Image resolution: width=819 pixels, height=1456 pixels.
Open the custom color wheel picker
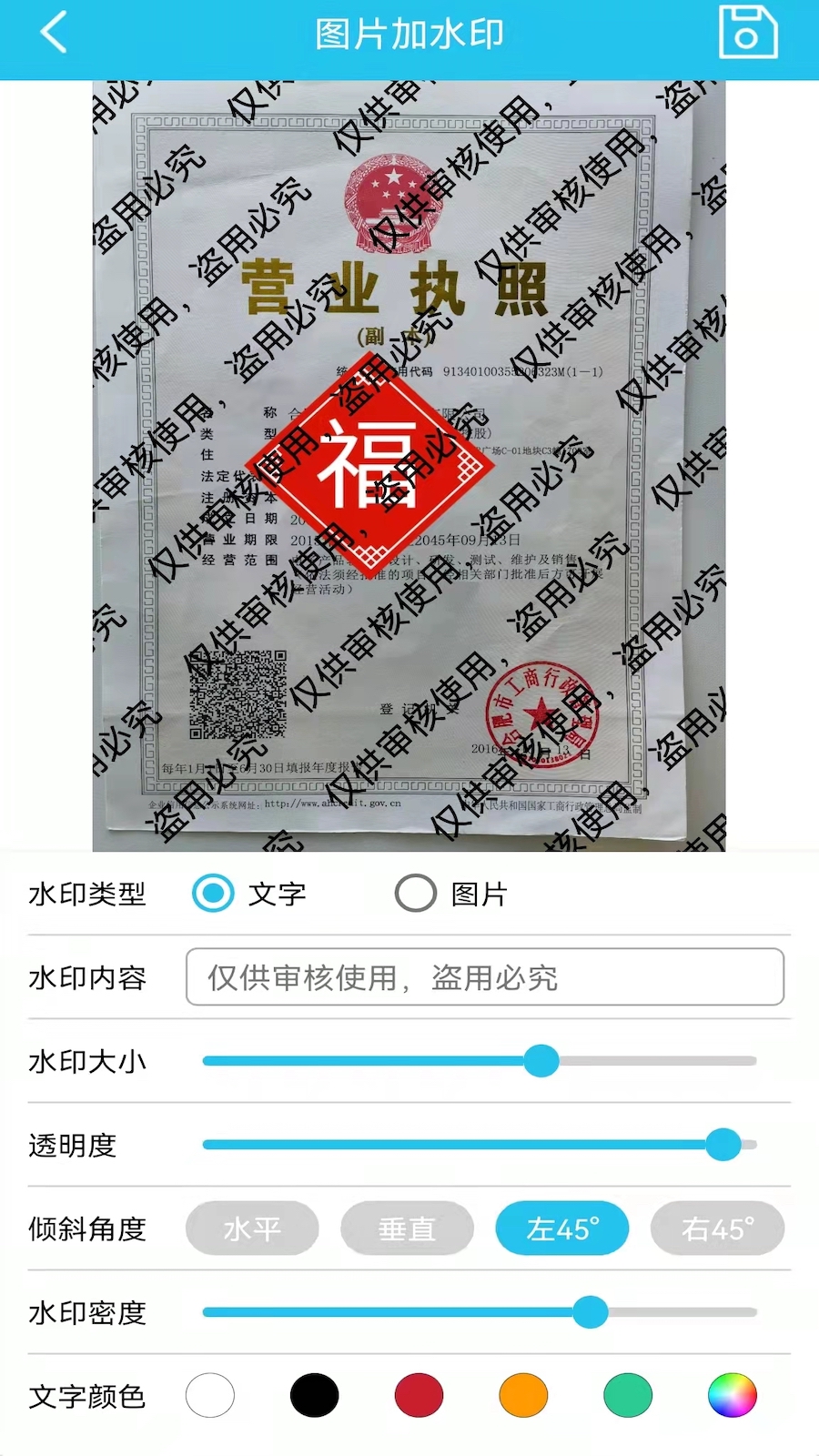(733, 1396)
